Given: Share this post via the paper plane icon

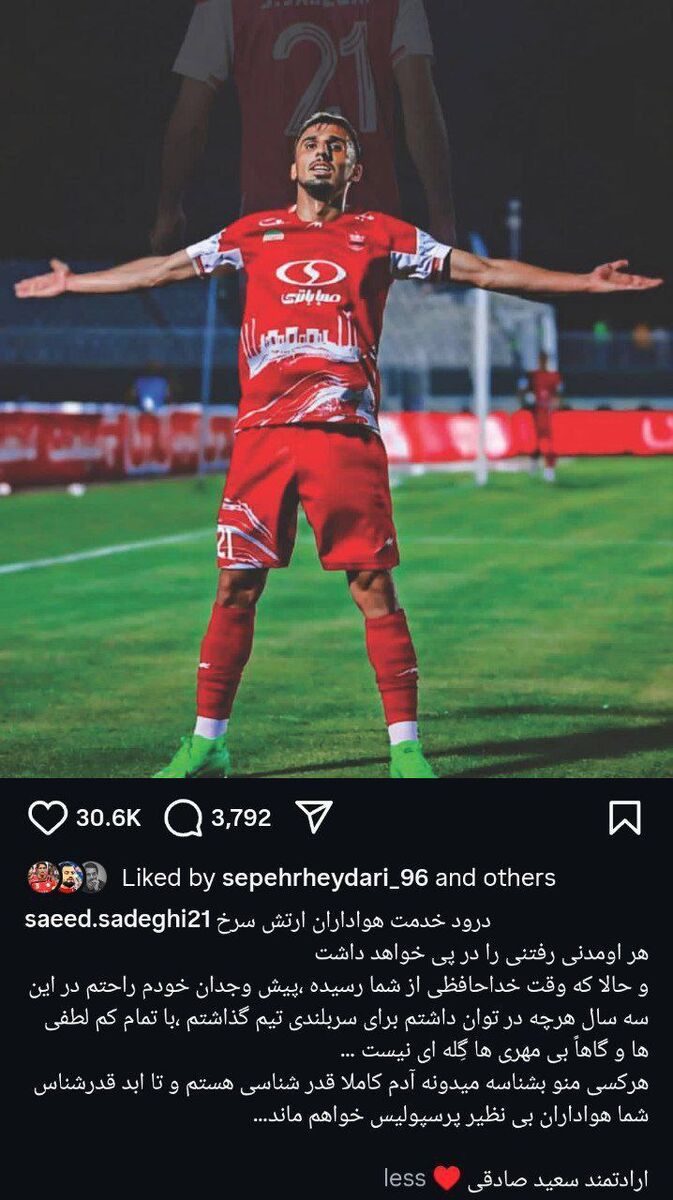Looking at the screenshot, I should click(x=314, y=816).
